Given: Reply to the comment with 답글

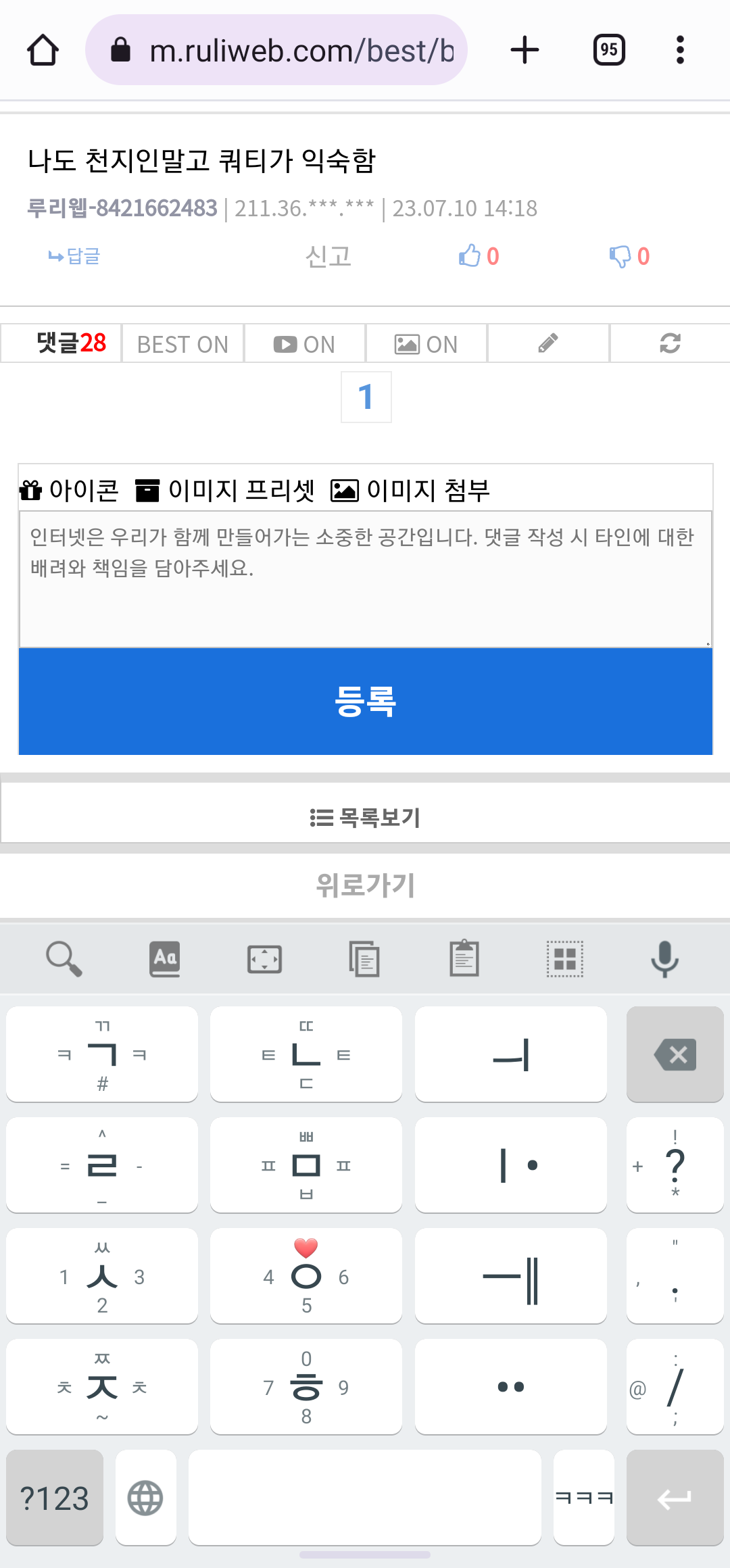Looking at the screenshot, I should coord(74,256).
